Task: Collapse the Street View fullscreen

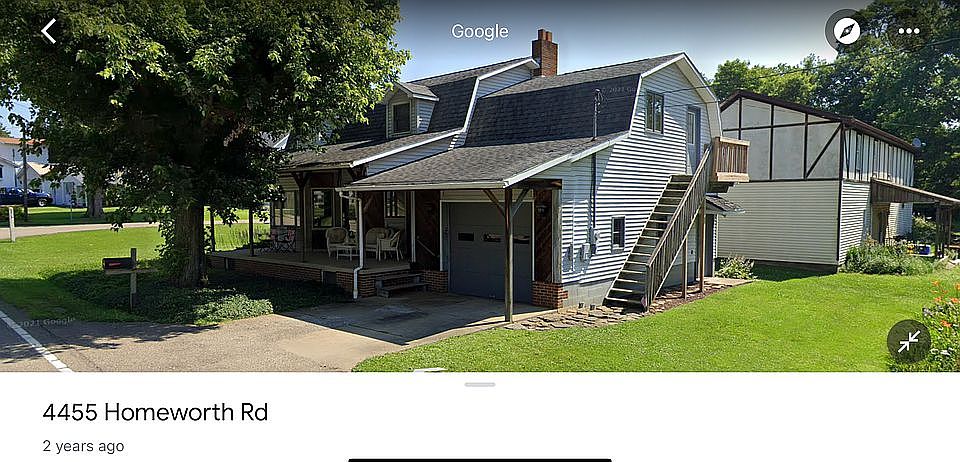Action: 908,342
